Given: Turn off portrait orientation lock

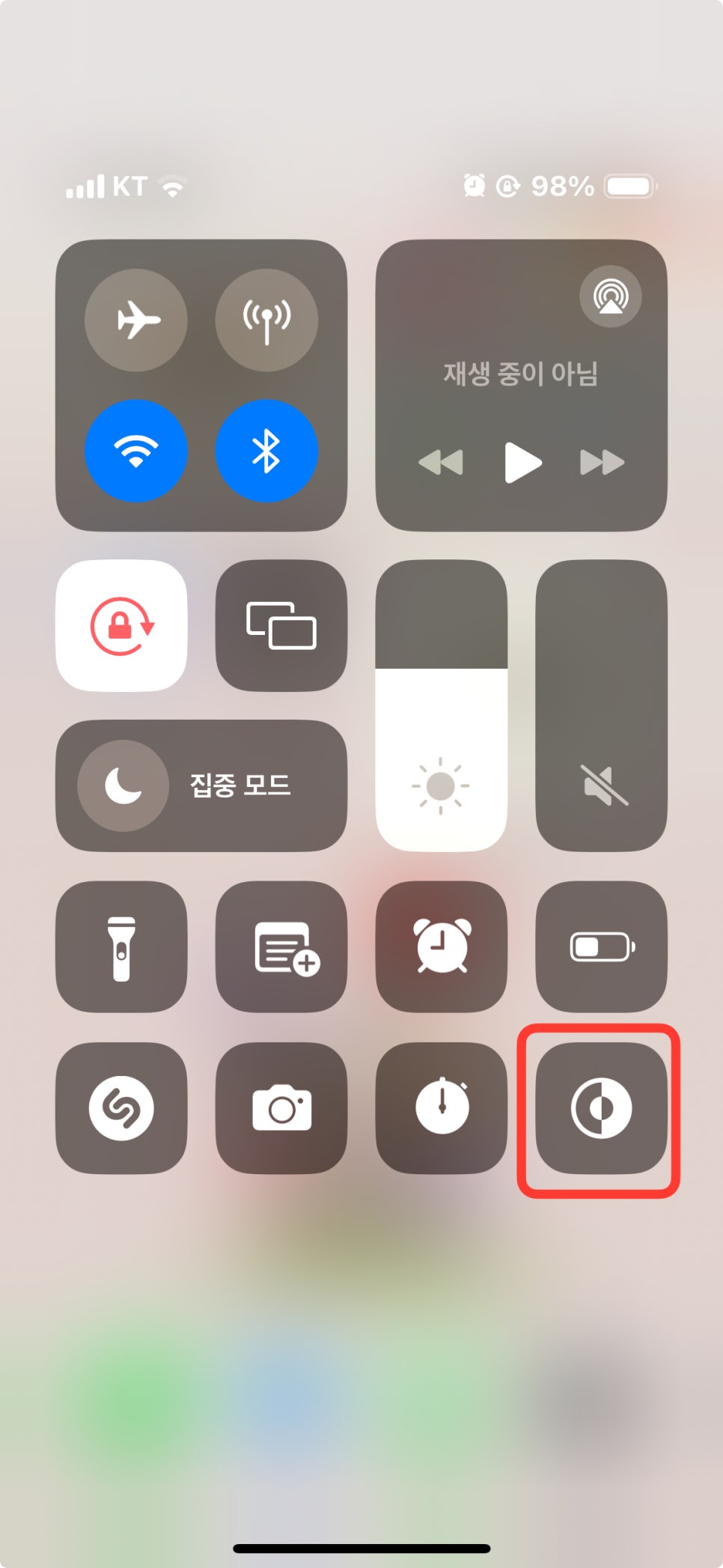Looking at the screenshot, I should (x=121, y=626).
